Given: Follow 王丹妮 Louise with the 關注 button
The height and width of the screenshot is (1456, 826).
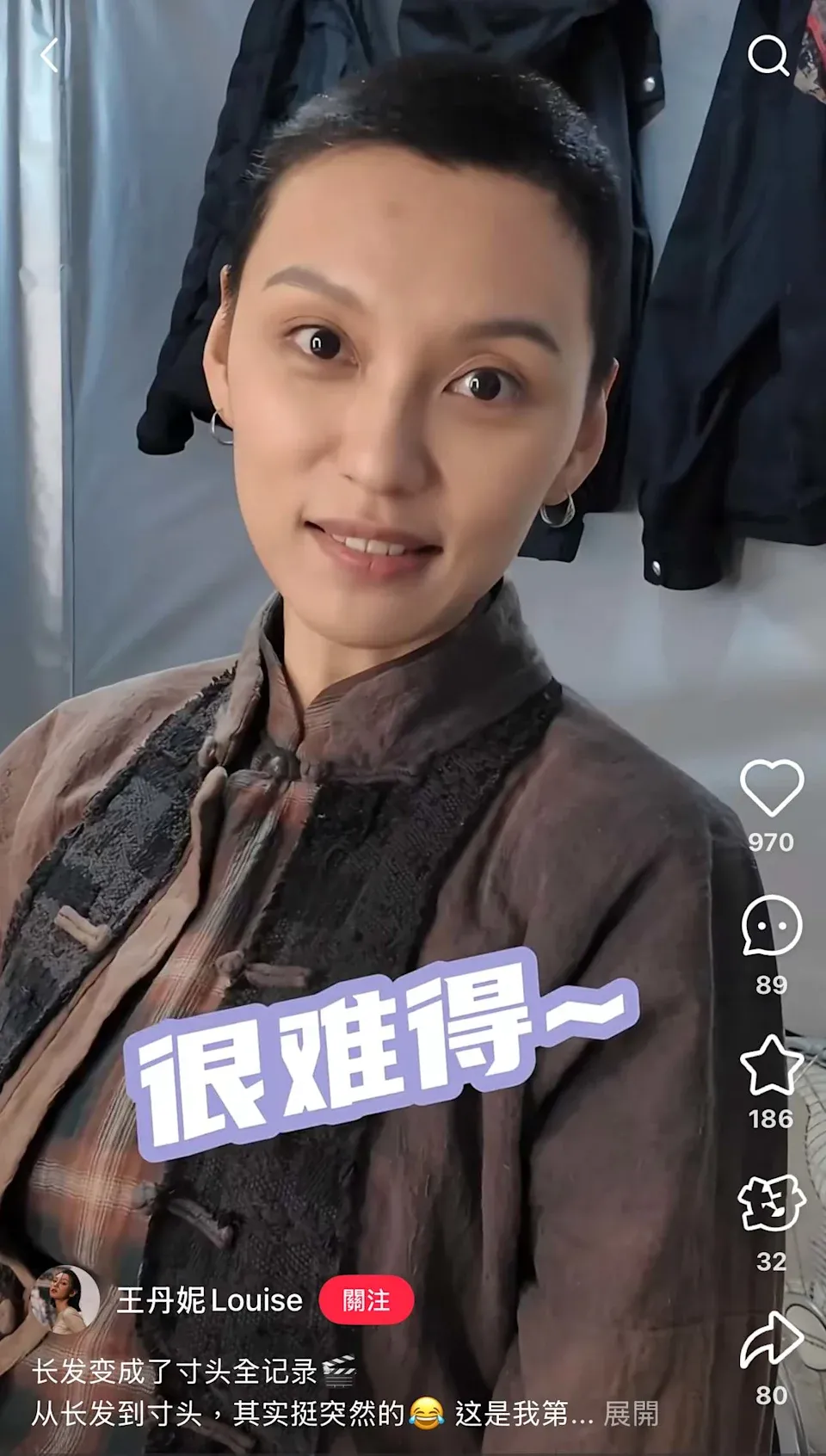Looking at the screenshot, I should [x=366, y=1300].
